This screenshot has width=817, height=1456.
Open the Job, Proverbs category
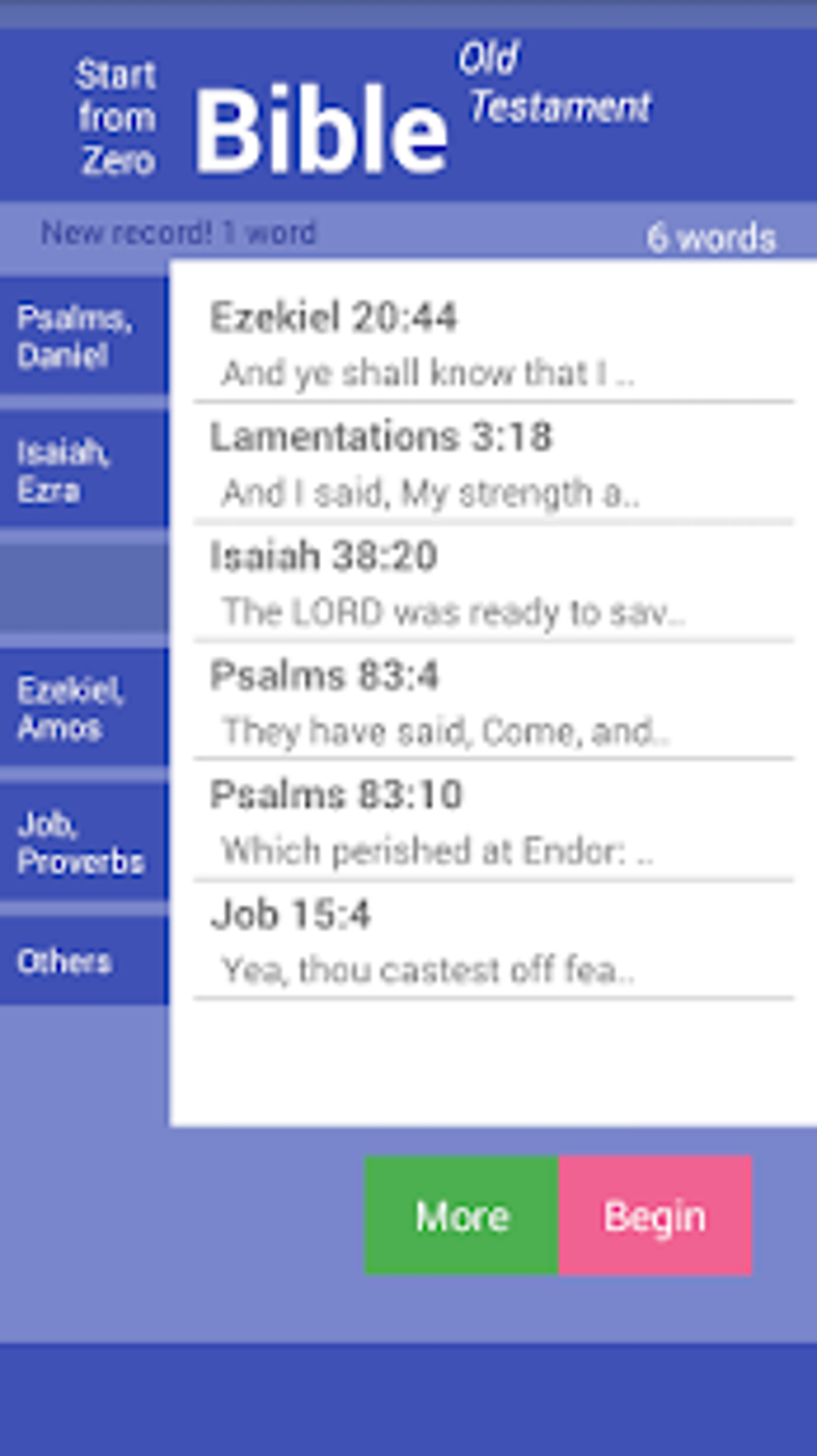tap(83, 842)
